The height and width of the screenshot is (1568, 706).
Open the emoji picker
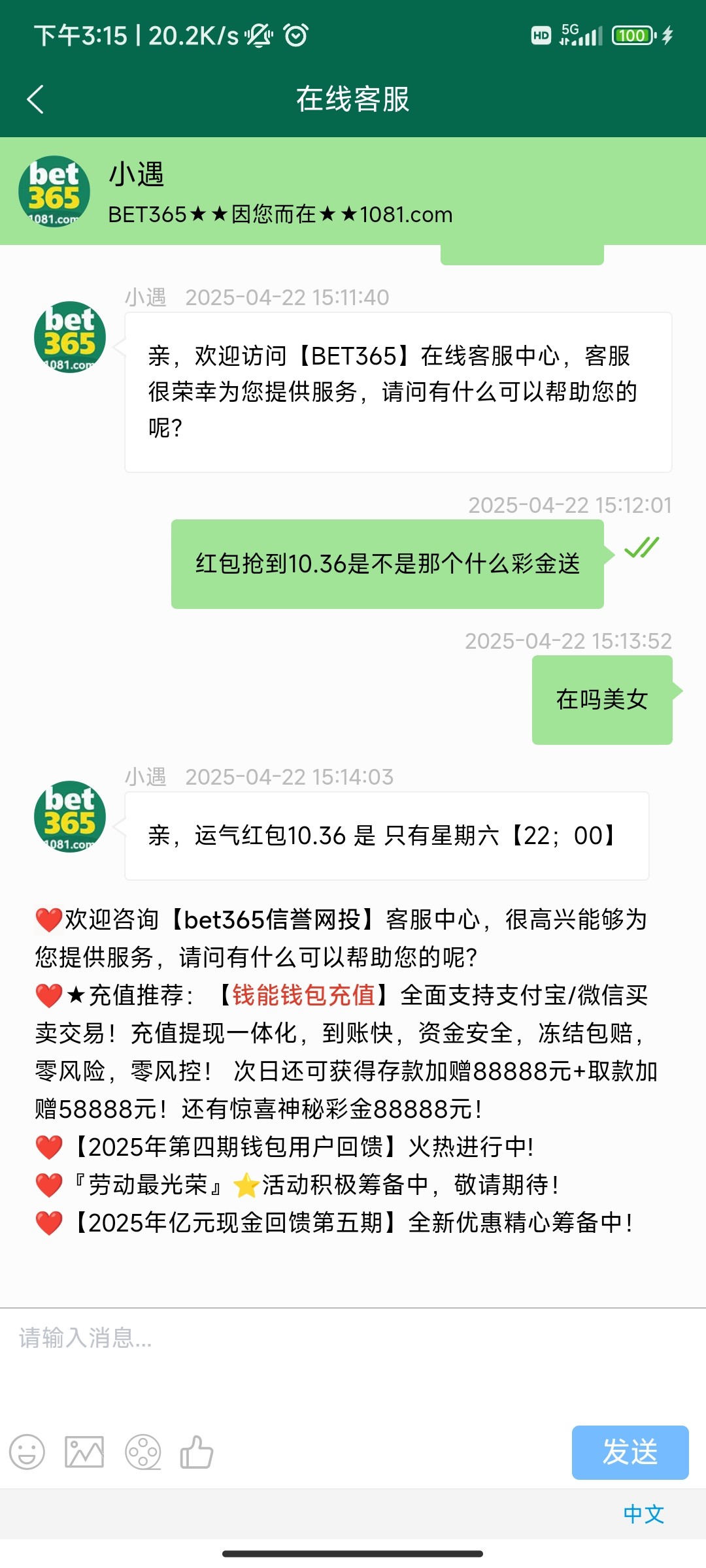pyautogui.click(x=27, y=1452)
